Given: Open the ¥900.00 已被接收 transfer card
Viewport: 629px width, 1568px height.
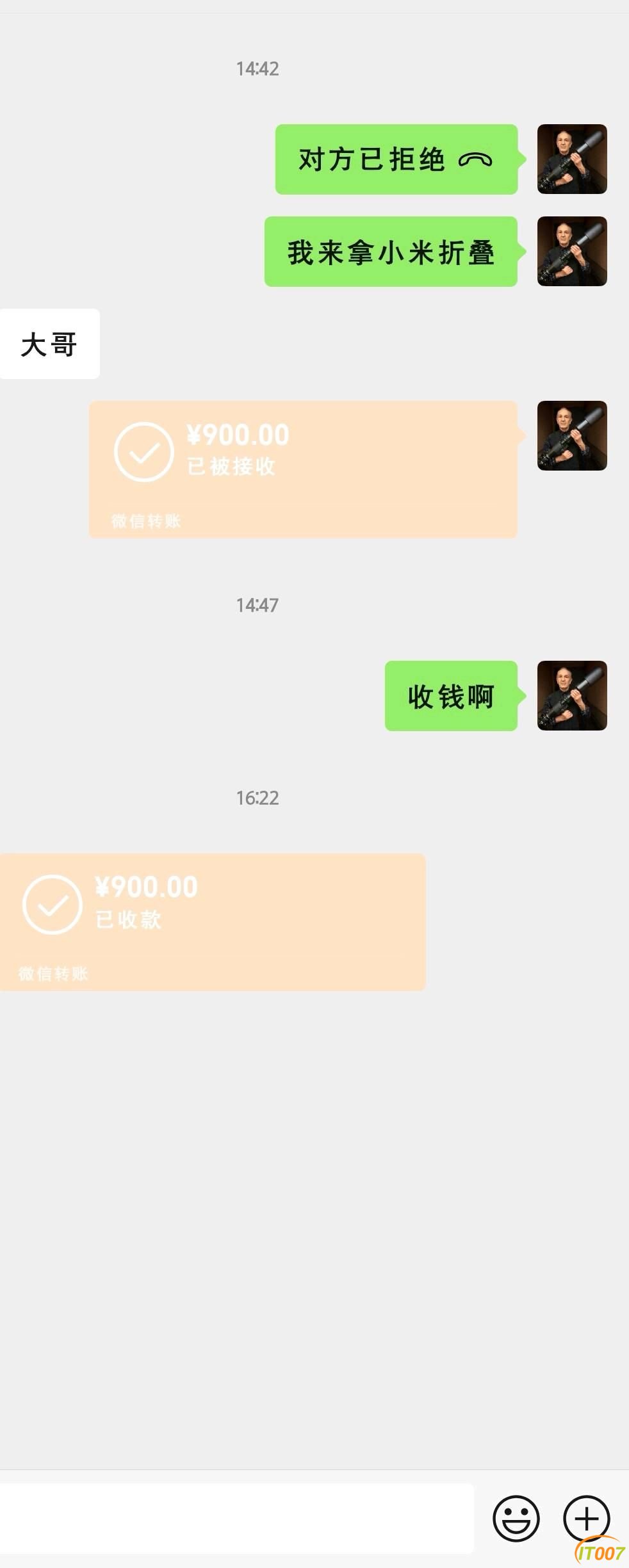Looking at the screenshot, I should pyautogui.click(x=302, y=469).
